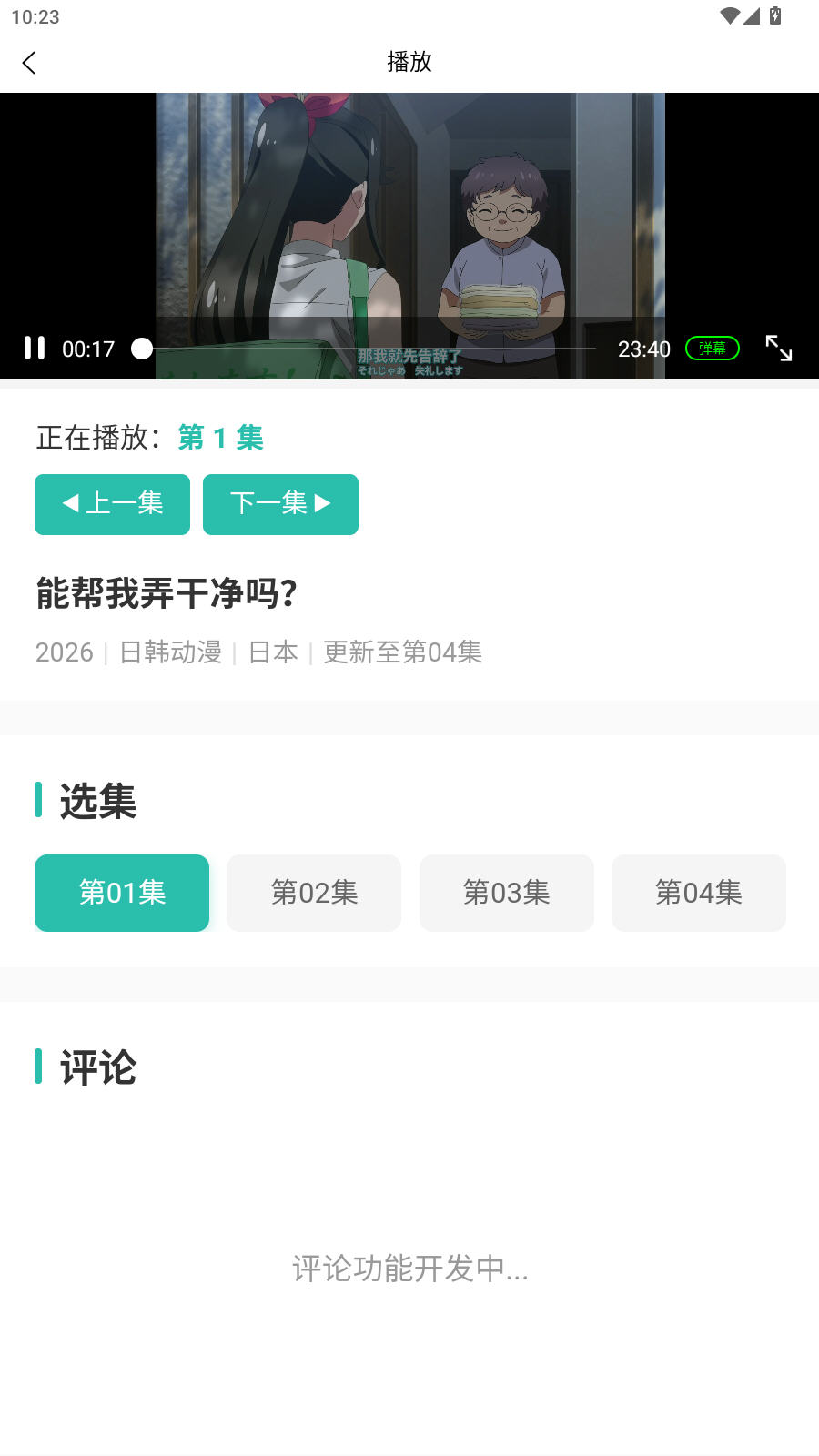The height and width of the screenshot is (1456, 819).
Task: Select episode 第02集
Action: [x=314, y=893]
